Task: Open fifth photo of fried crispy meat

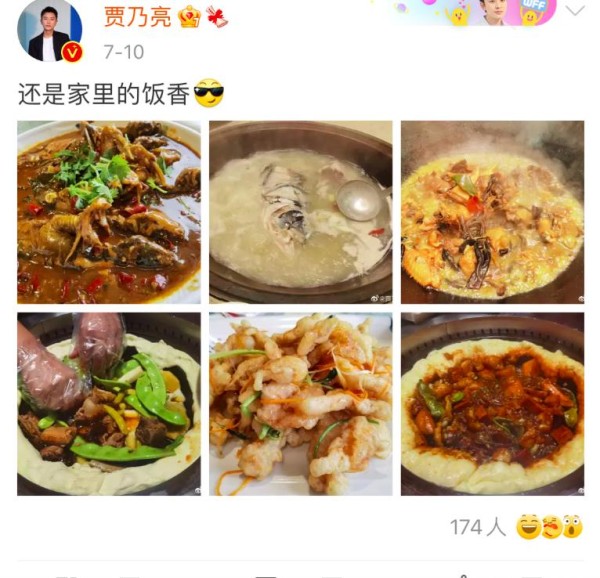Action: click(301, 404)
